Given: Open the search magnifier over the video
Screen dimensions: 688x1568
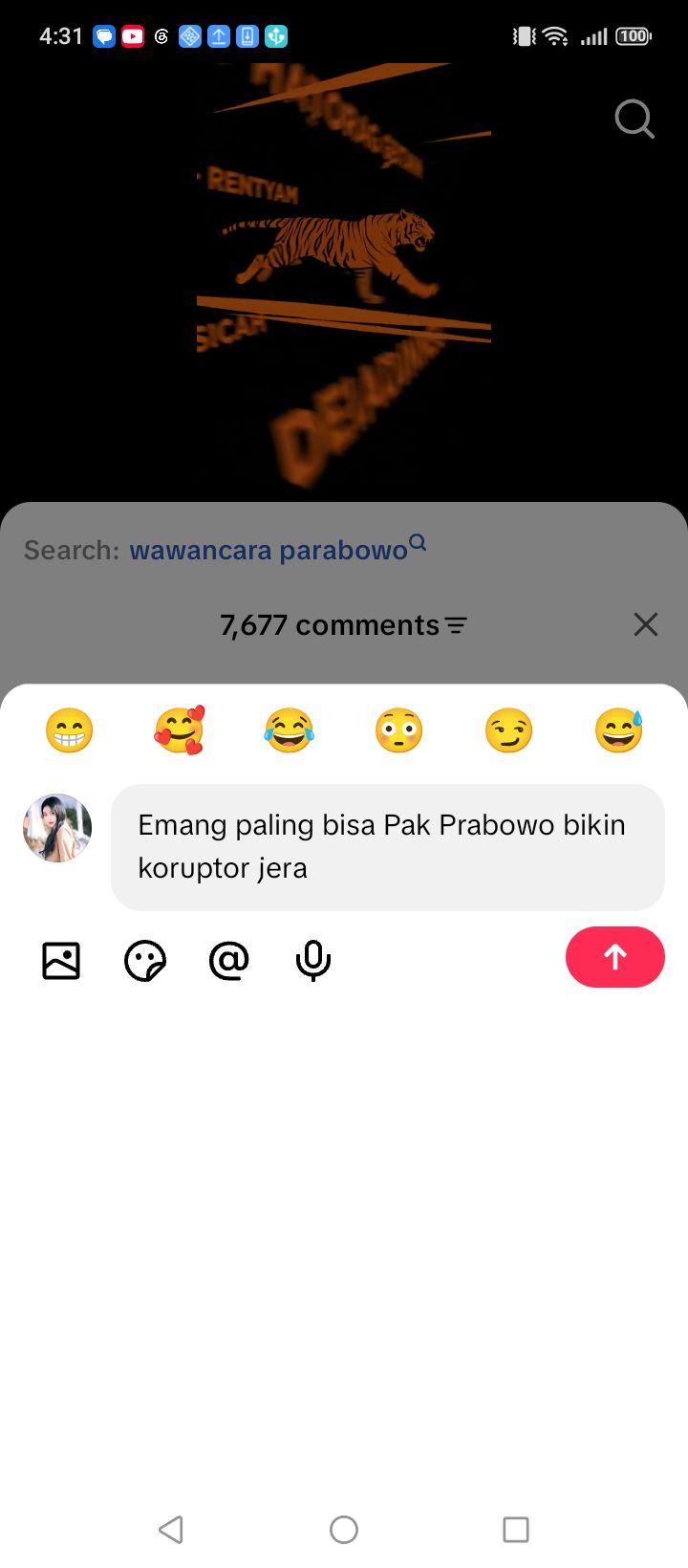Looking at the screenshot, I should 634,120.
